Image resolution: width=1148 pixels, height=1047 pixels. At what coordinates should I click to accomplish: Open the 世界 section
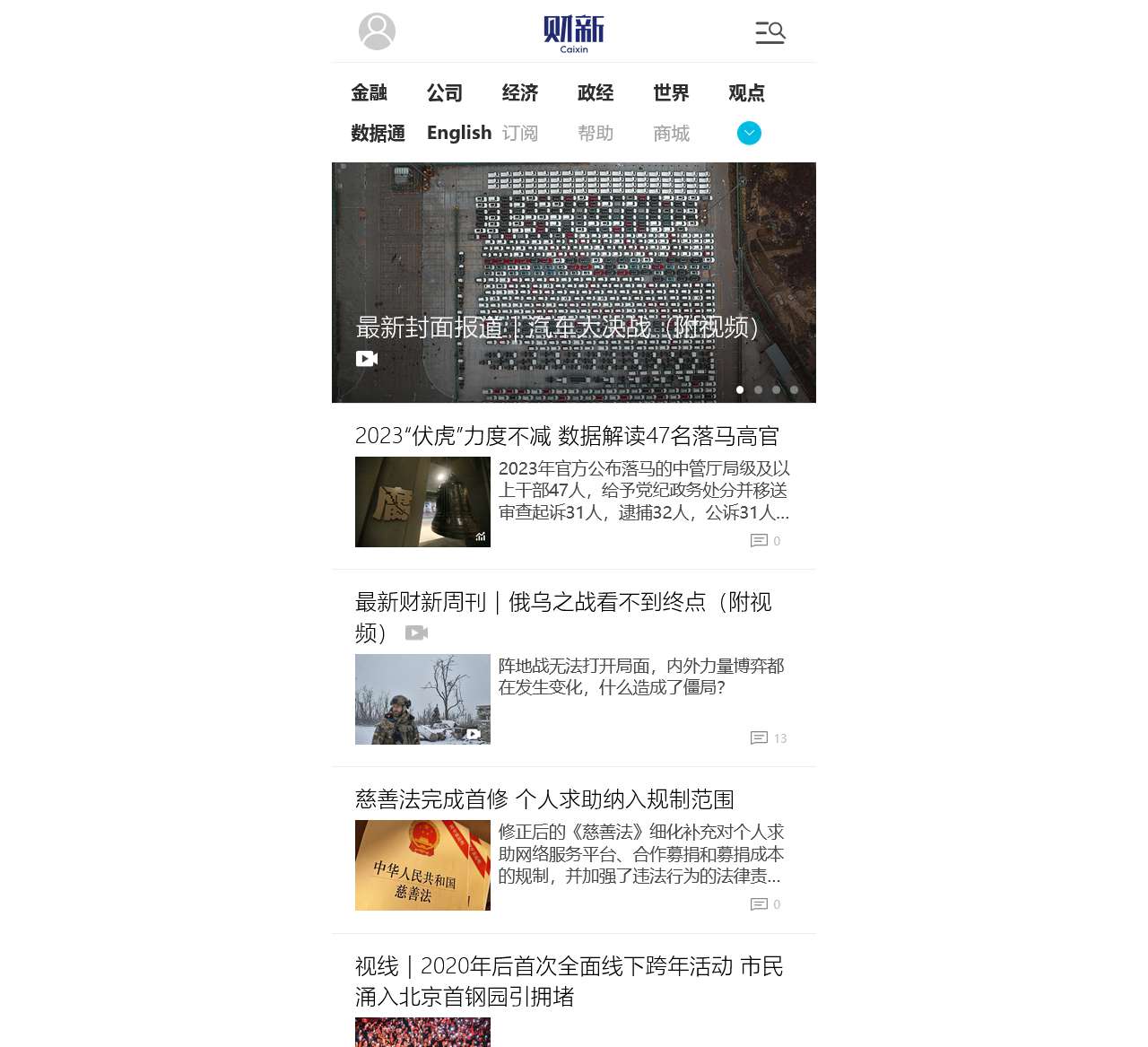671,92
